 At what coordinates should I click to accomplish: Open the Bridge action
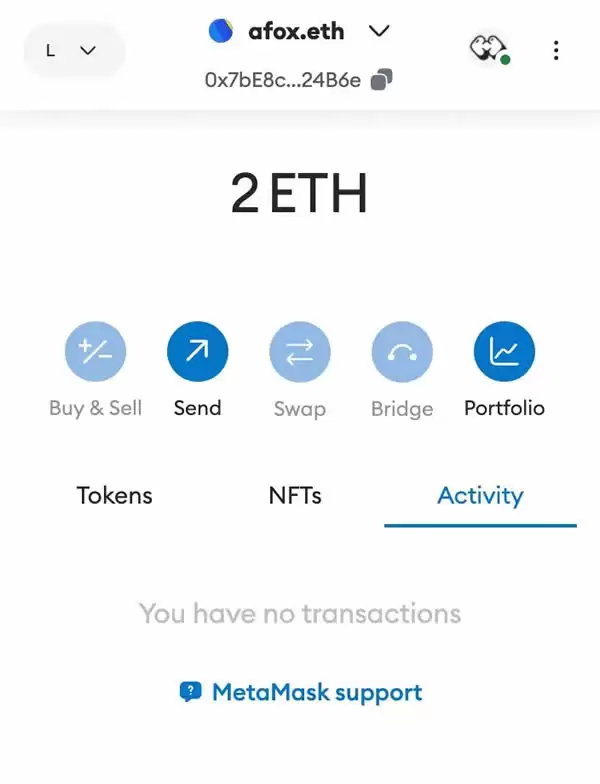(x=402, y=353)
